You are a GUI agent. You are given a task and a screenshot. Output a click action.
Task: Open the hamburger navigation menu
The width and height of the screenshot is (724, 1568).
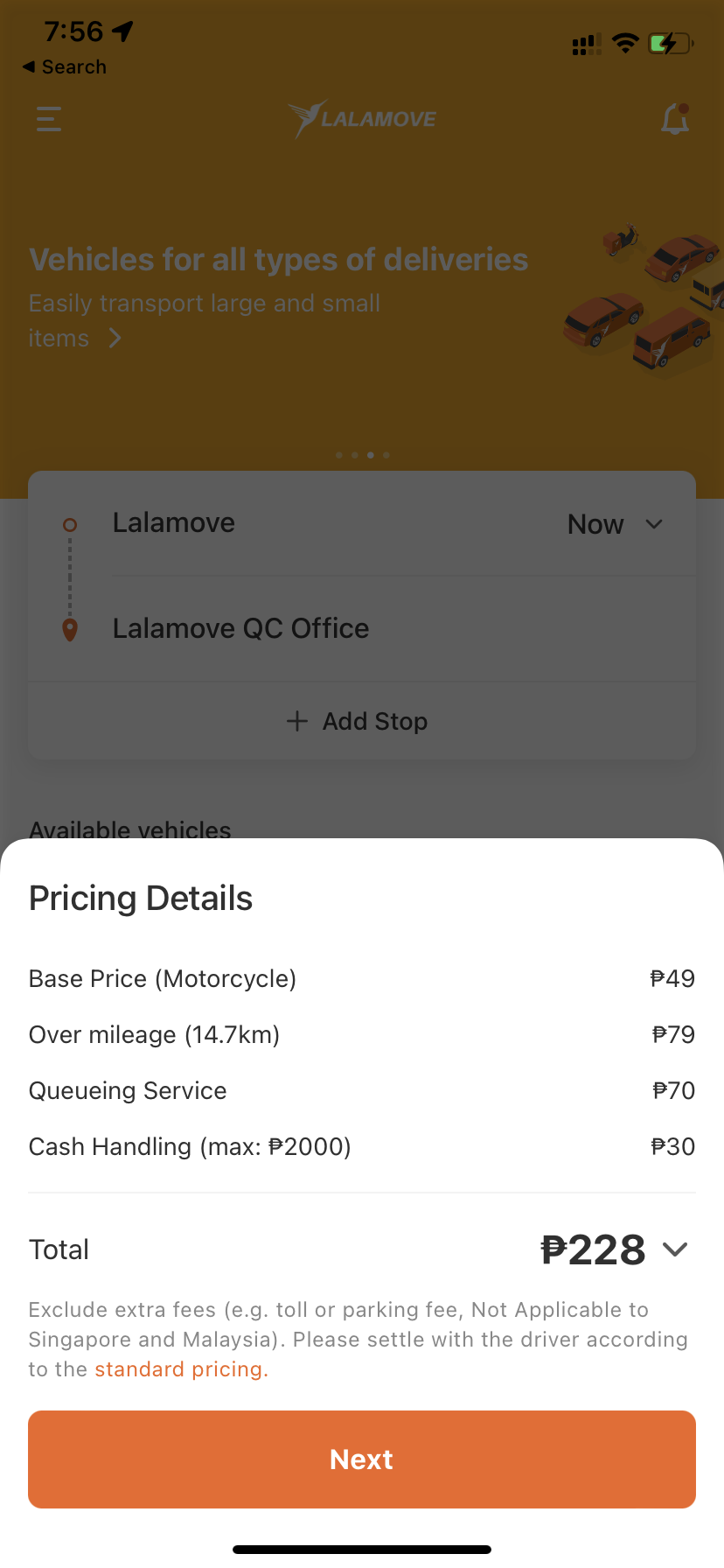tap(48, 119)
